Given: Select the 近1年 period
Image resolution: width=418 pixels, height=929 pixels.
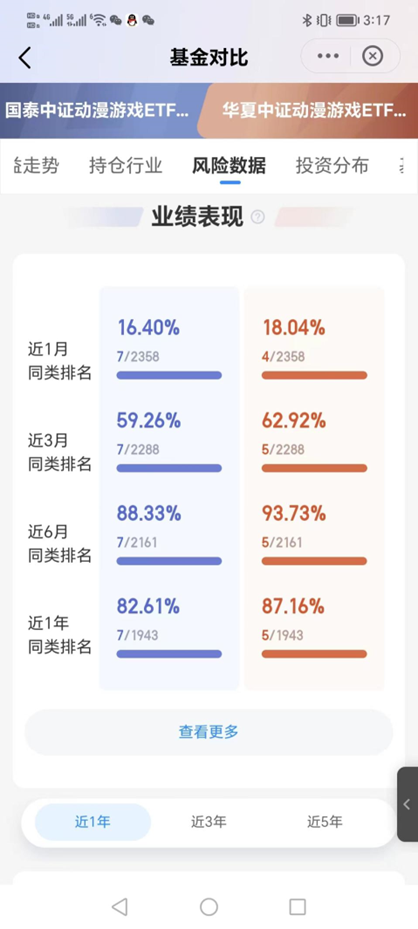Looking at the screenshot, I should (x=93, y=822).
